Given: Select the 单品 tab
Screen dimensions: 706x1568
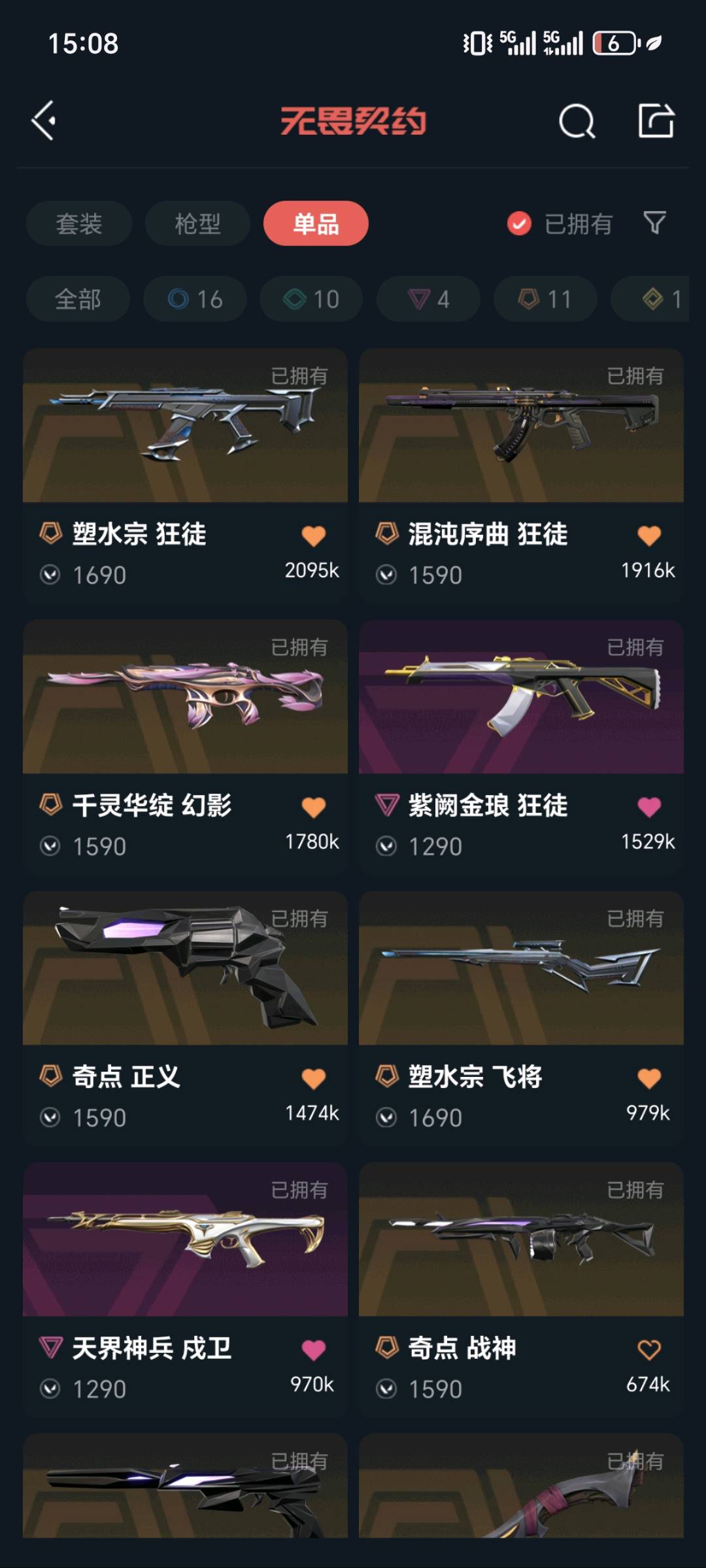Looking at the screenshot, I should point(316,224).
